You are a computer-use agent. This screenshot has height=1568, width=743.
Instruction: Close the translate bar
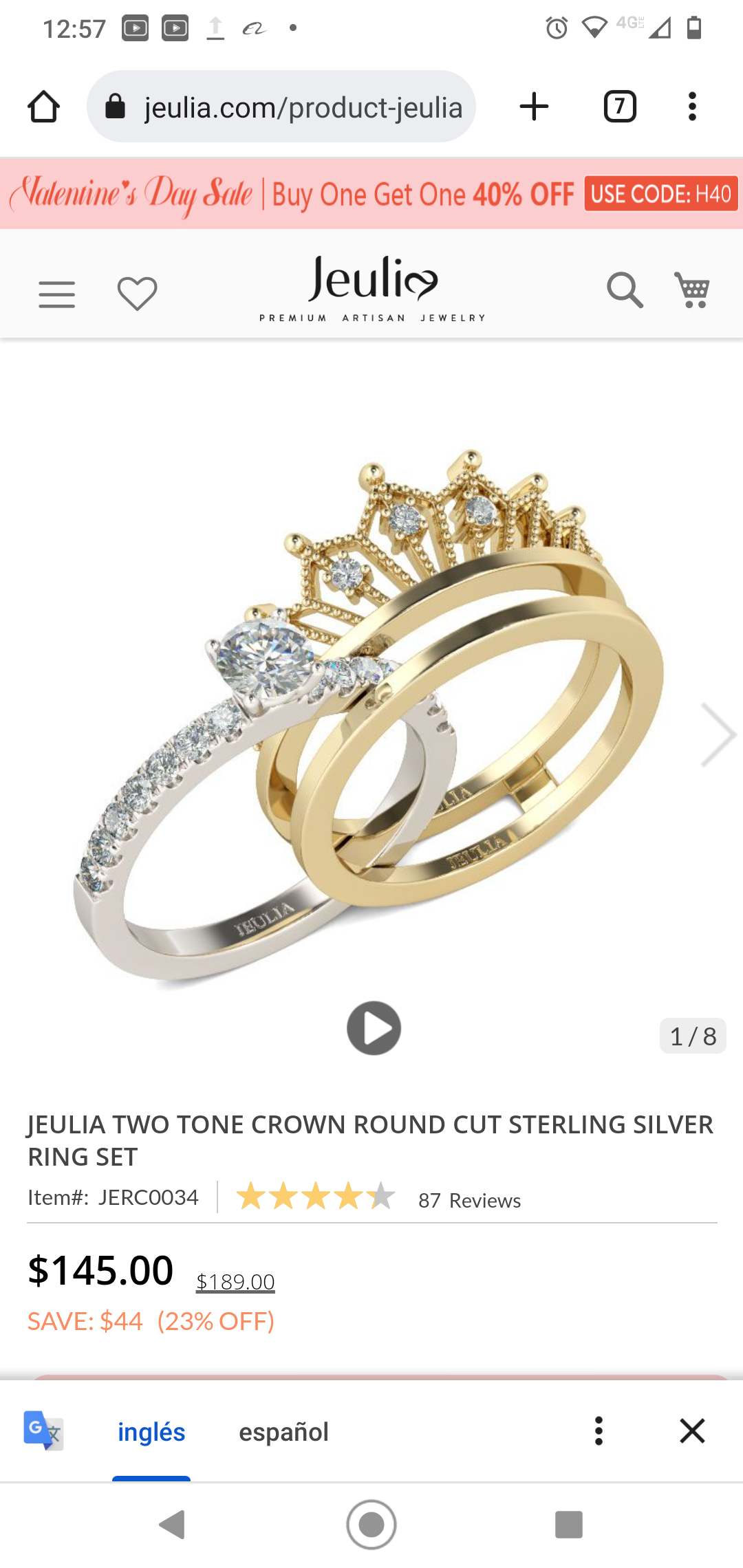coord(692,1431)
